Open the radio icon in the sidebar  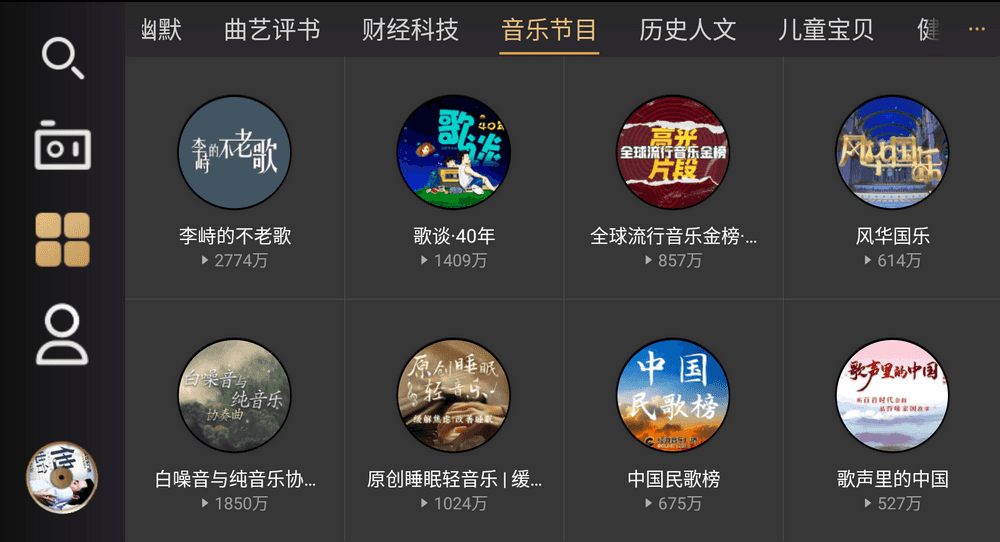tap(62, 145)
